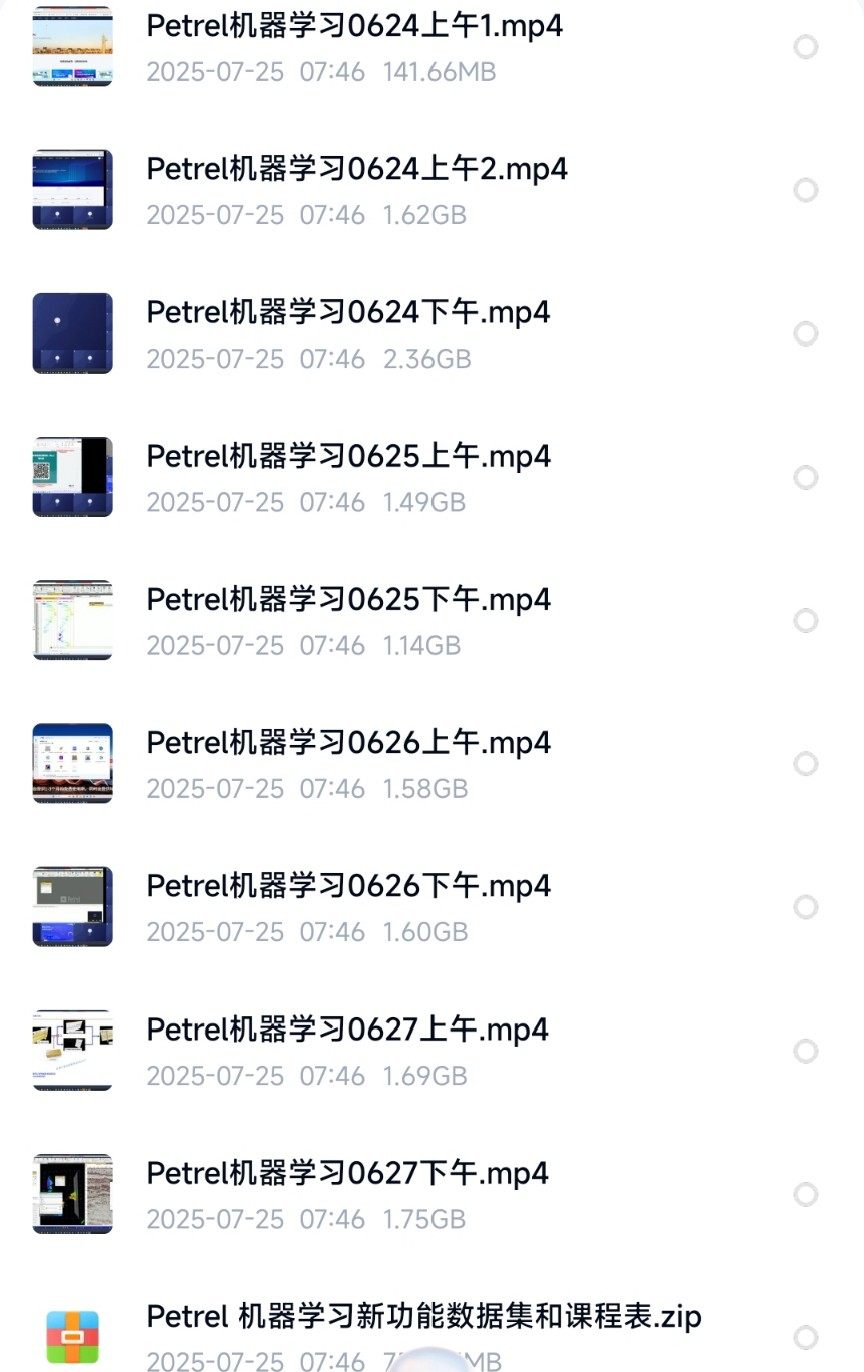Select the zip archive's selection circle
This screenshot has height=1372, width=864.
pyautogui.click(x=806, y=1337)
